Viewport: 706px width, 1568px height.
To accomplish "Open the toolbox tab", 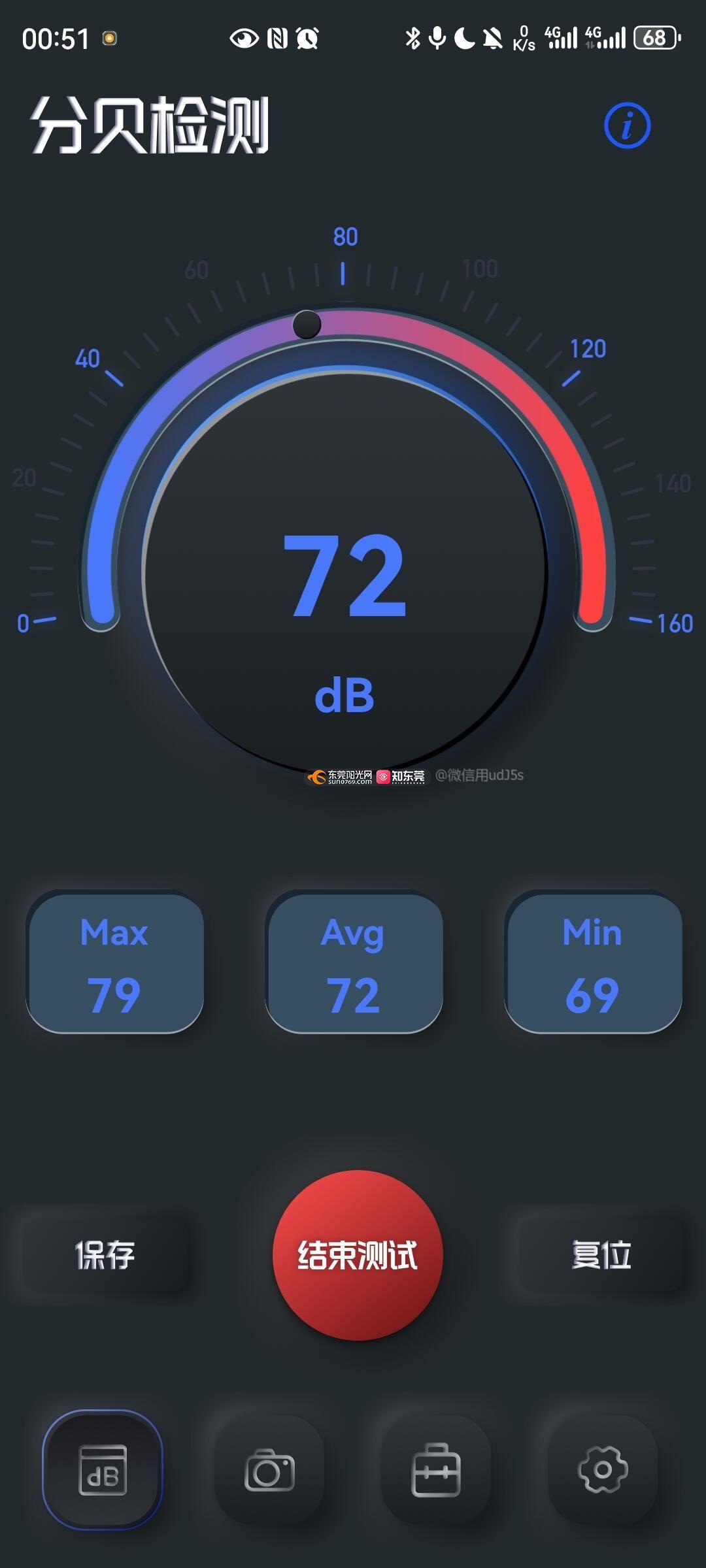I will click(x=436, y=1470).
